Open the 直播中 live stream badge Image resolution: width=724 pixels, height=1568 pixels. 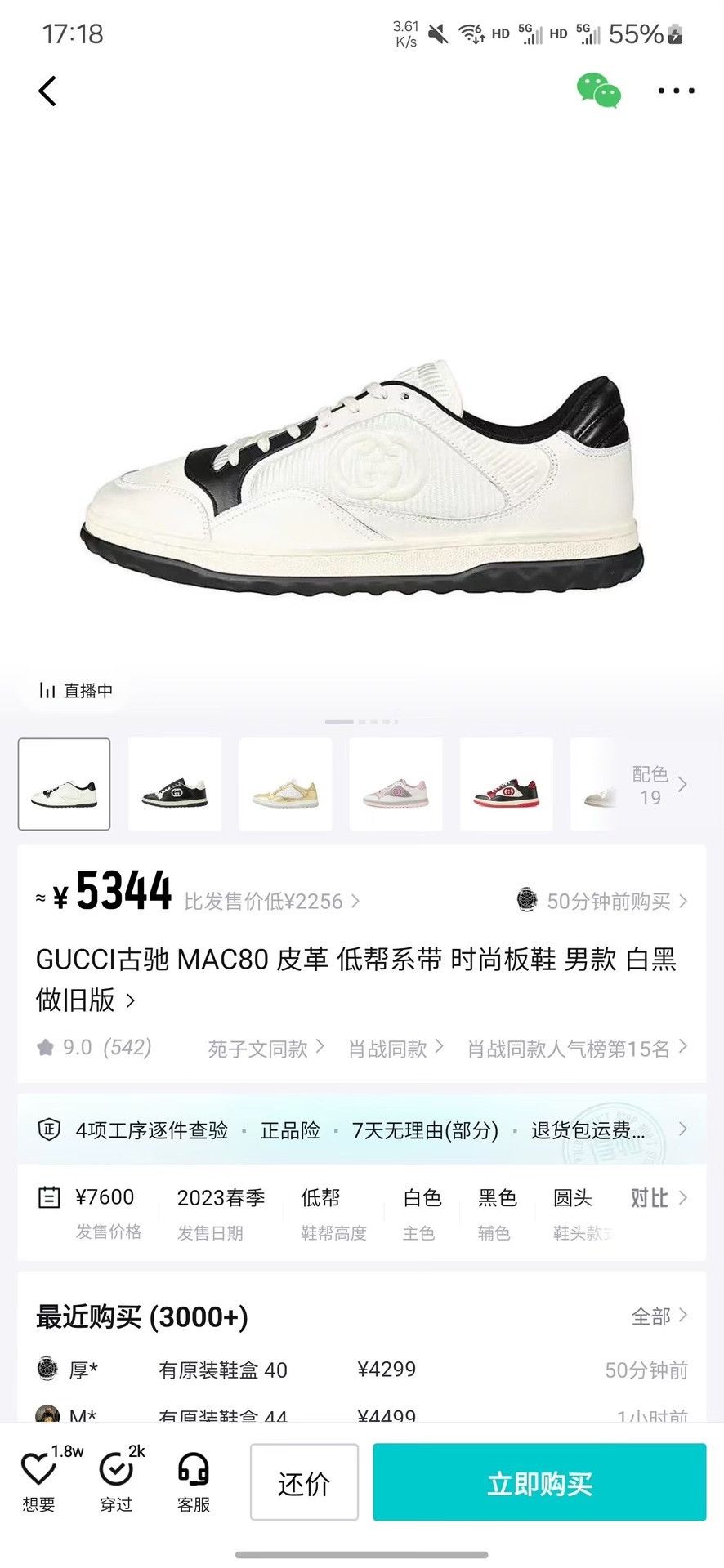pyautogui.click(x=76, y=691)
